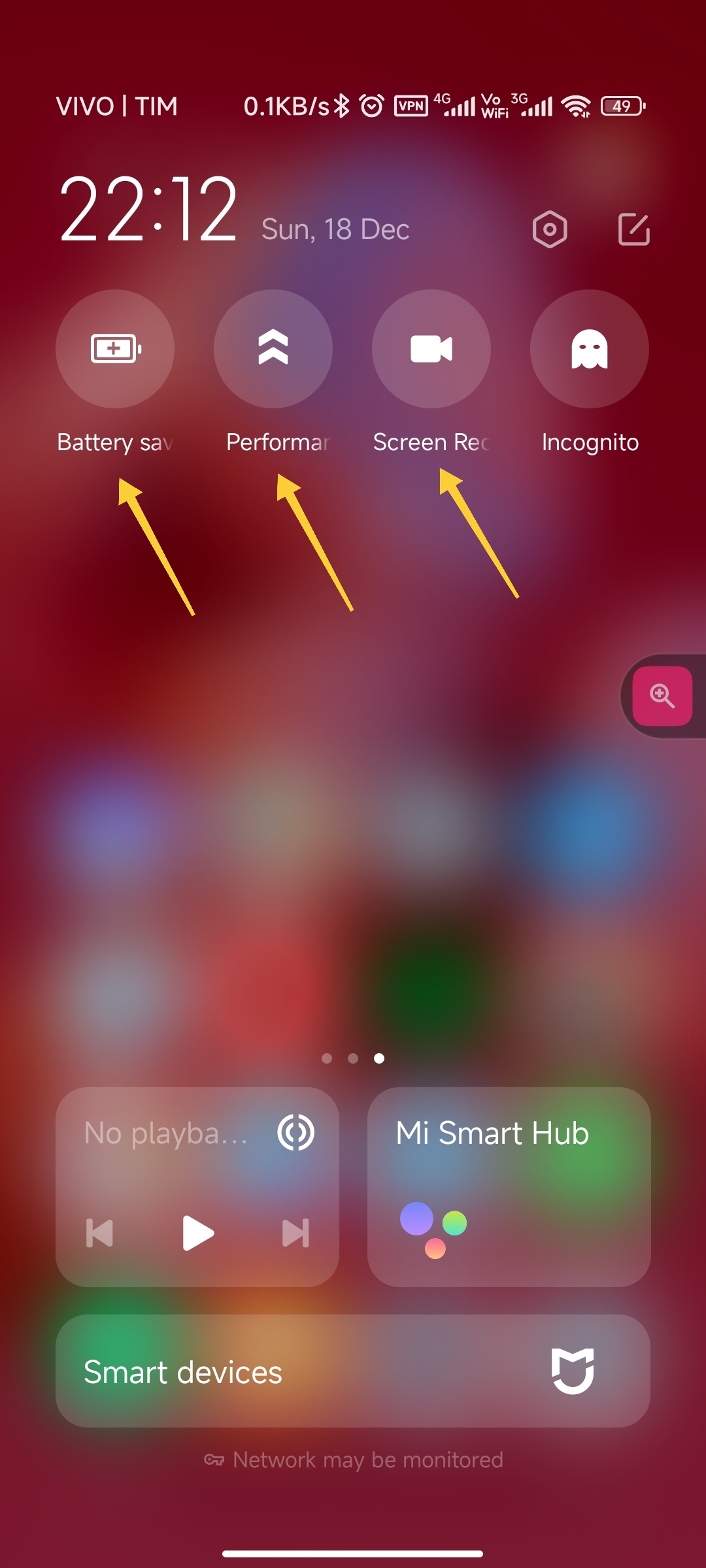The height and width of the screenshot is (1568, 706).
Task: Skip to the previous track
Action: [x=100, y=1233]
